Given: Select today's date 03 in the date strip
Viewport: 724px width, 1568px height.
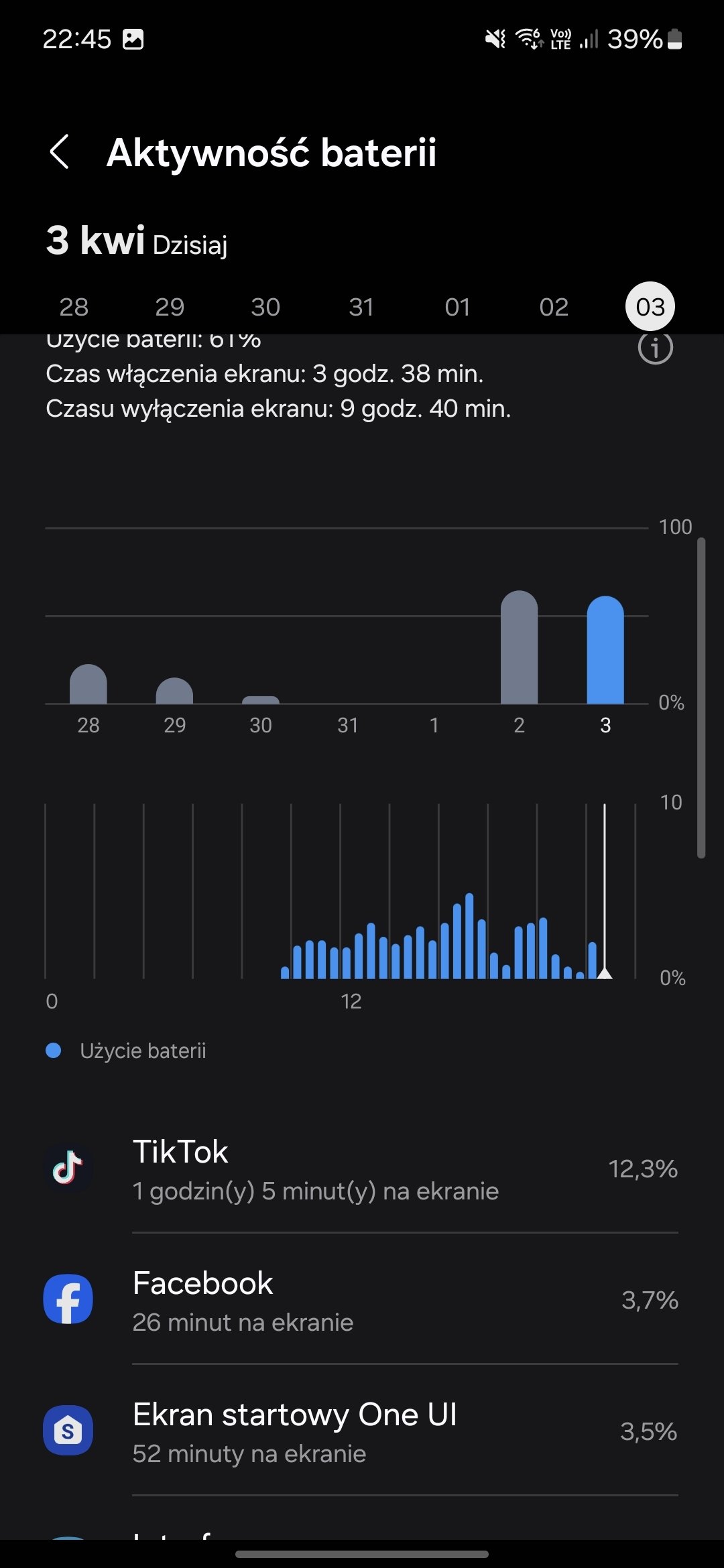Looking at the screenshot, I should 650,307.
